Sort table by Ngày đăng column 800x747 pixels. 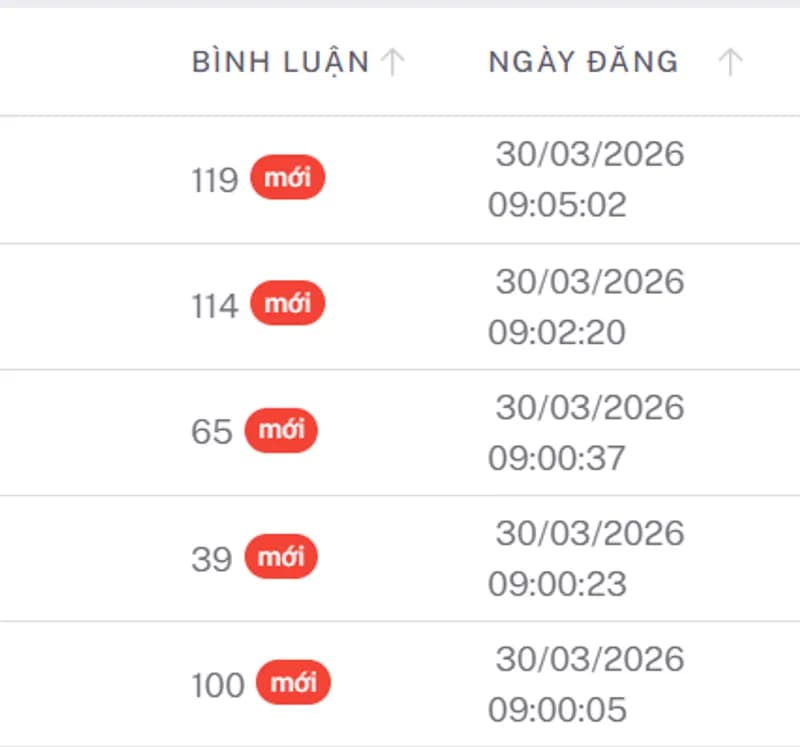click(x=731, y=63)
